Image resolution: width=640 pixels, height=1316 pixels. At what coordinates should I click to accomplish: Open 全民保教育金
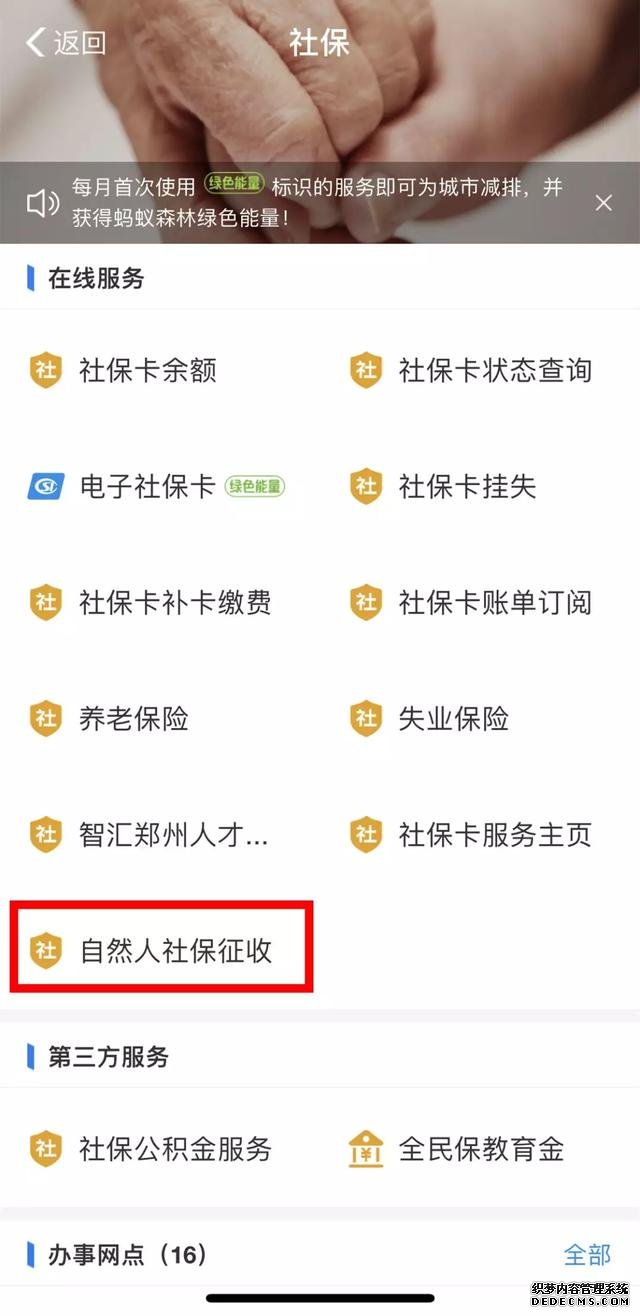tap(480, 1149)
